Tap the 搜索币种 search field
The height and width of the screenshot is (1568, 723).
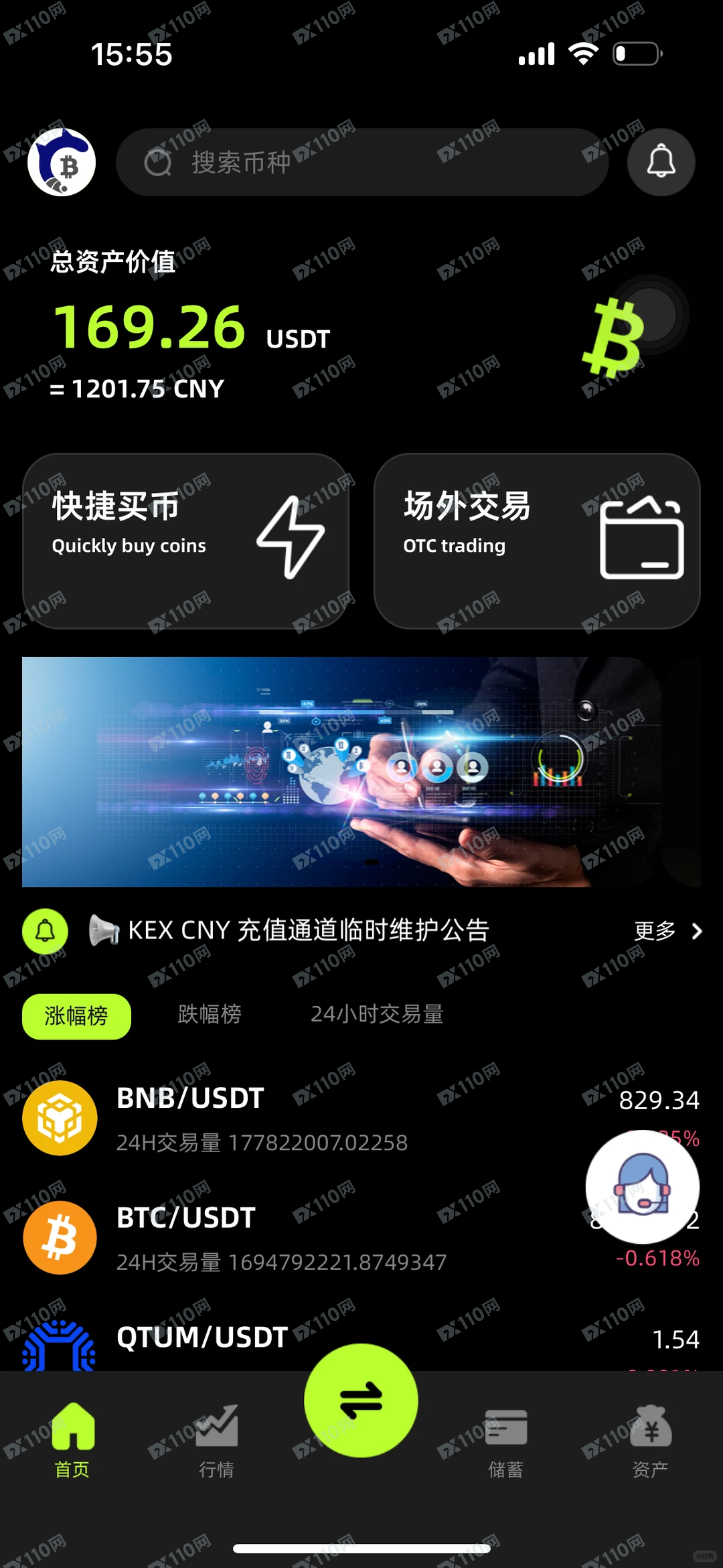[x=361, y=162]
